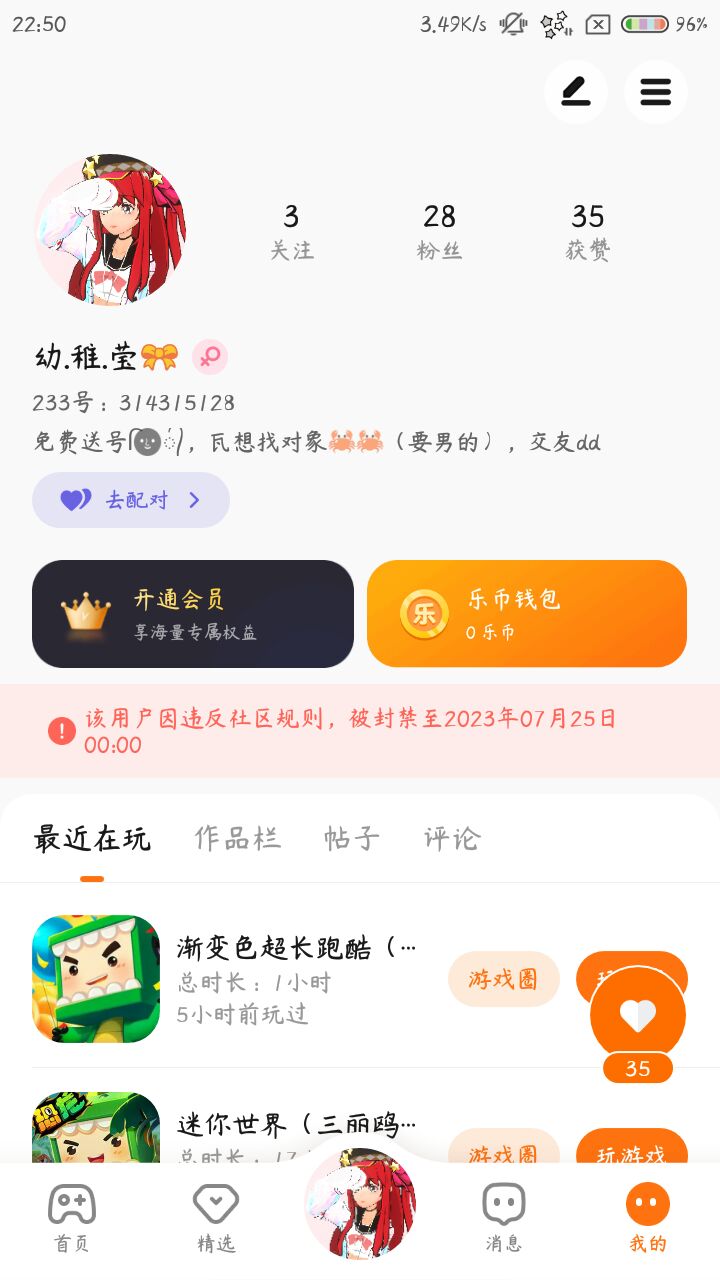Switch to the 作品栏 tab
Image resolution: width=720 pixels, height=1280 pixels.
point(237,838)
